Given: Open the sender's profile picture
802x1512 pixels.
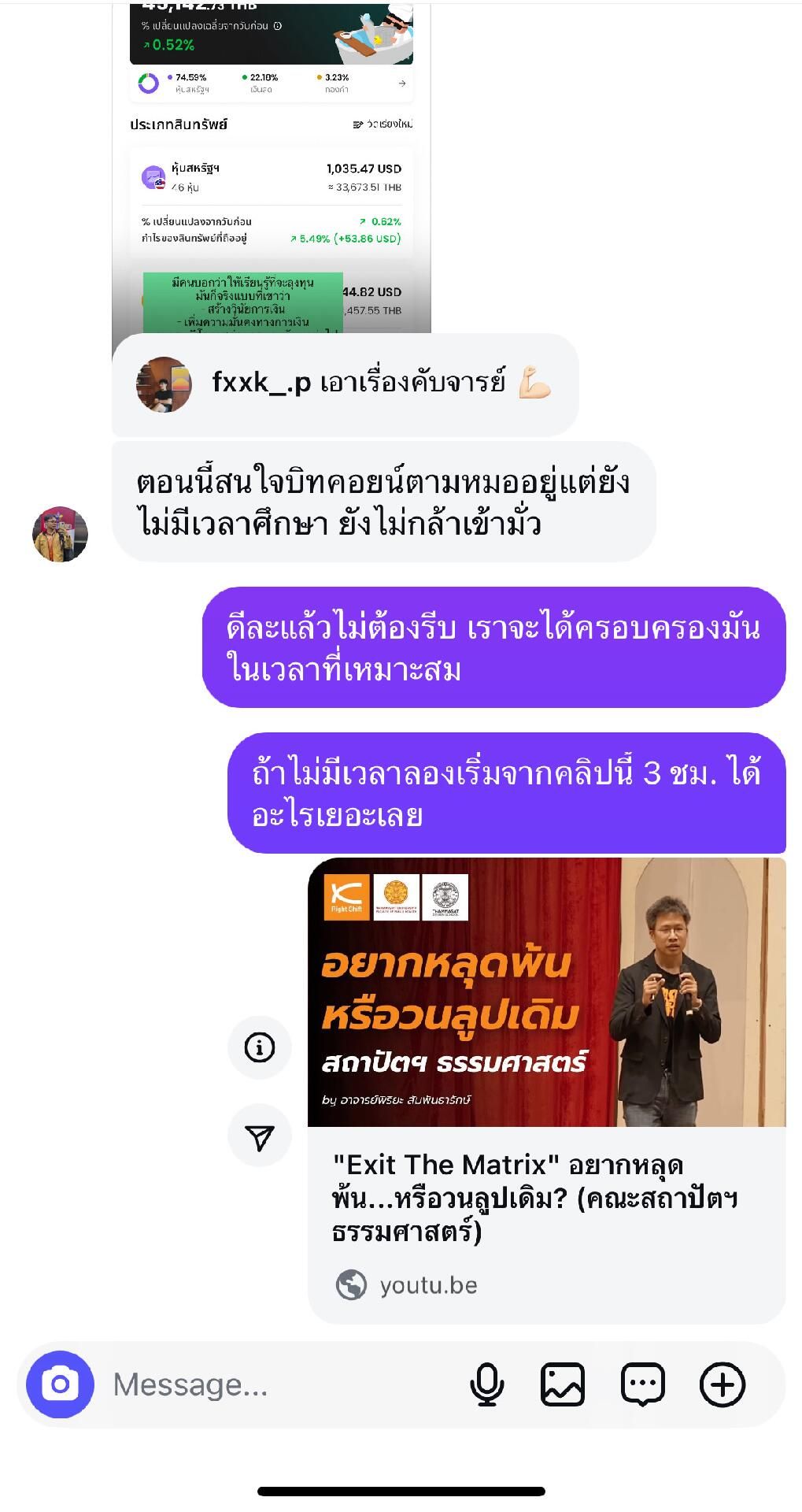Looking at the screenshot, I should pos(60,534).
